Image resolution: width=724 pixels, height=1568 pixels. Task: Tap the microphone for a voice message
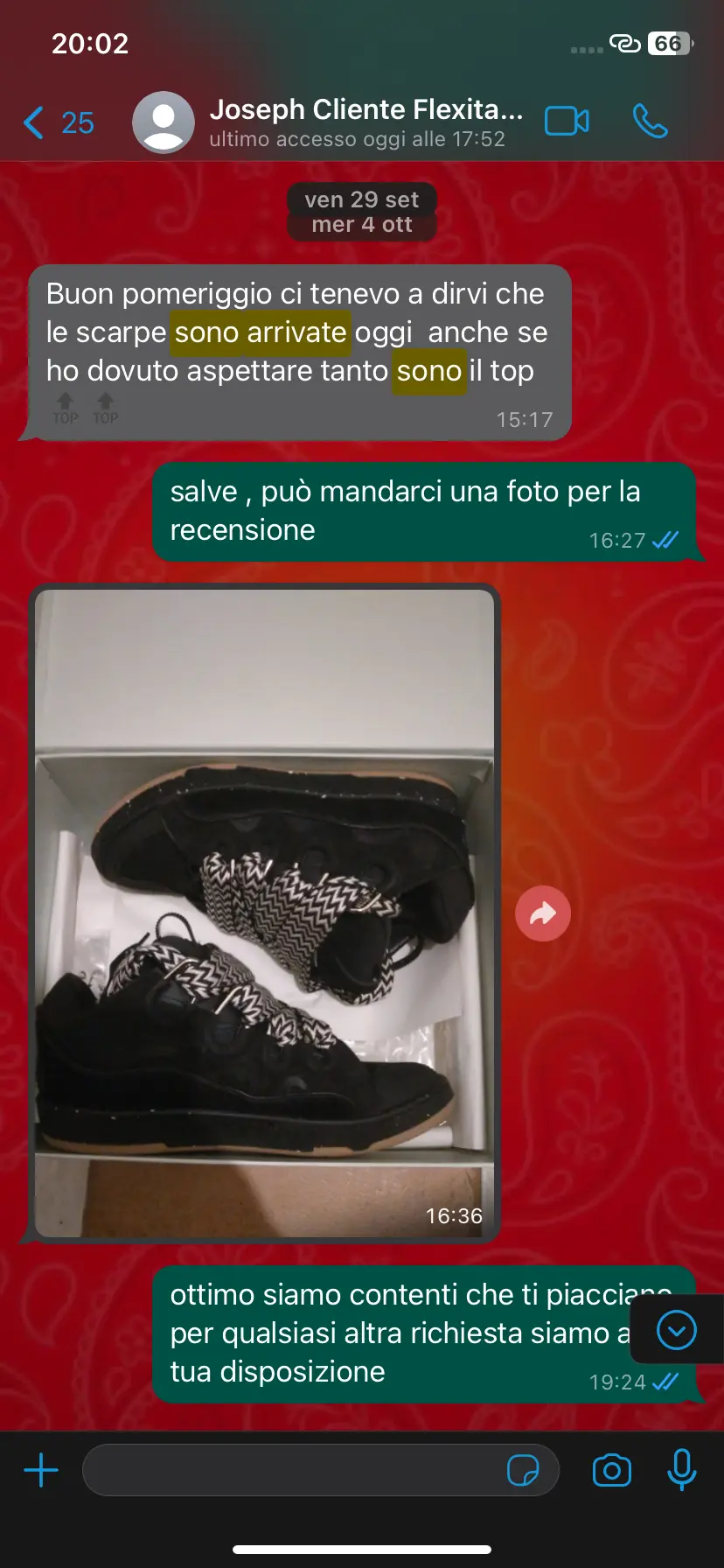682,1470
